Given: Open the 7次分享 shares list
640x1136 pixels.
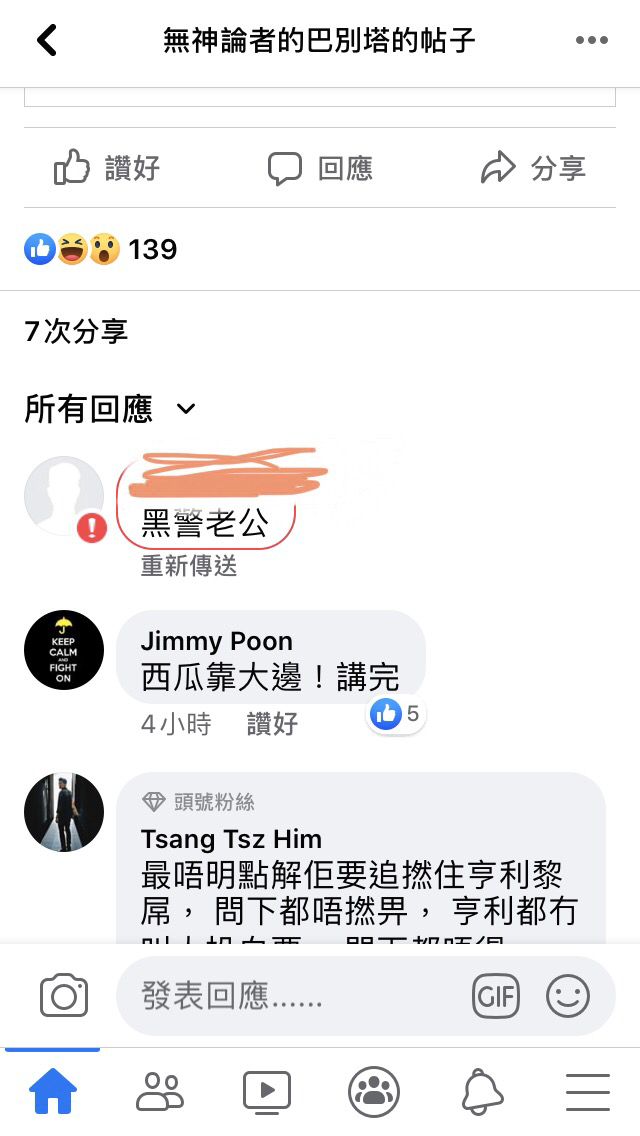Looking at the screenshot, I should [x=76, y=331].
